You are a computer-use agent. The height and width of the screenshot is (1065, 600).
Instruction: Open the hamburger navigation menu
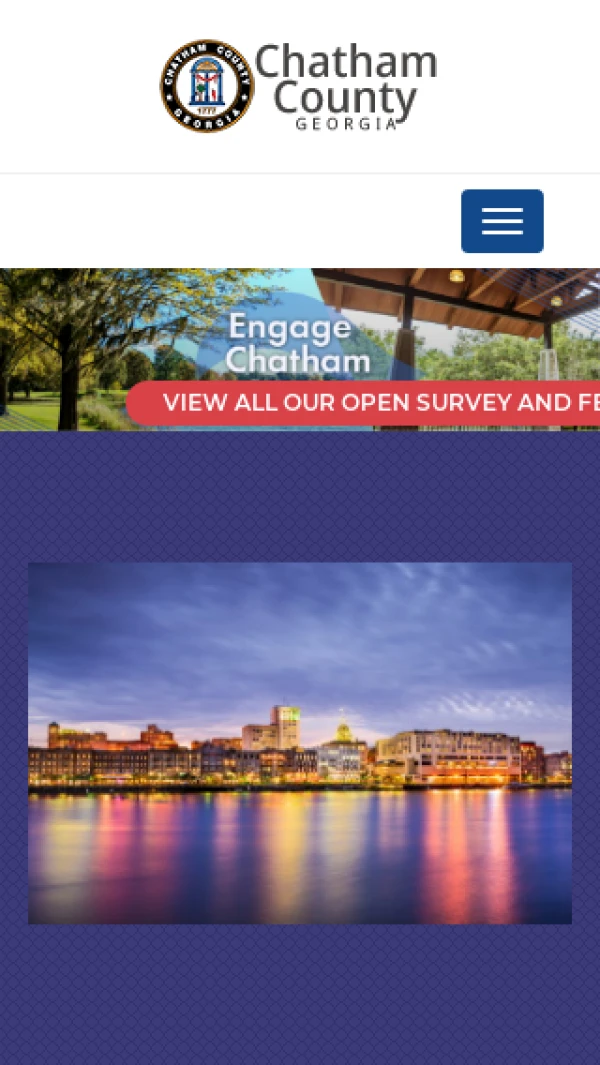pyautogui.click(x=502, y=221)
